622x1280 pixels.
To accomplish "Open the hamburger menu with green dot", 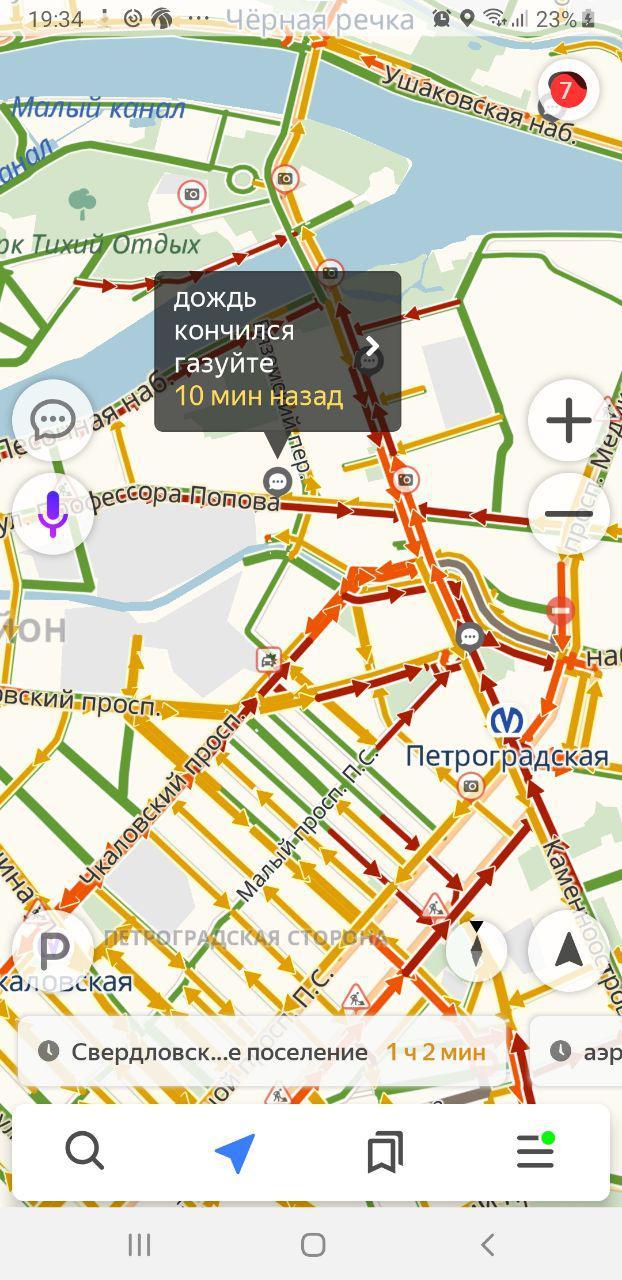I will click(536, 1152).
